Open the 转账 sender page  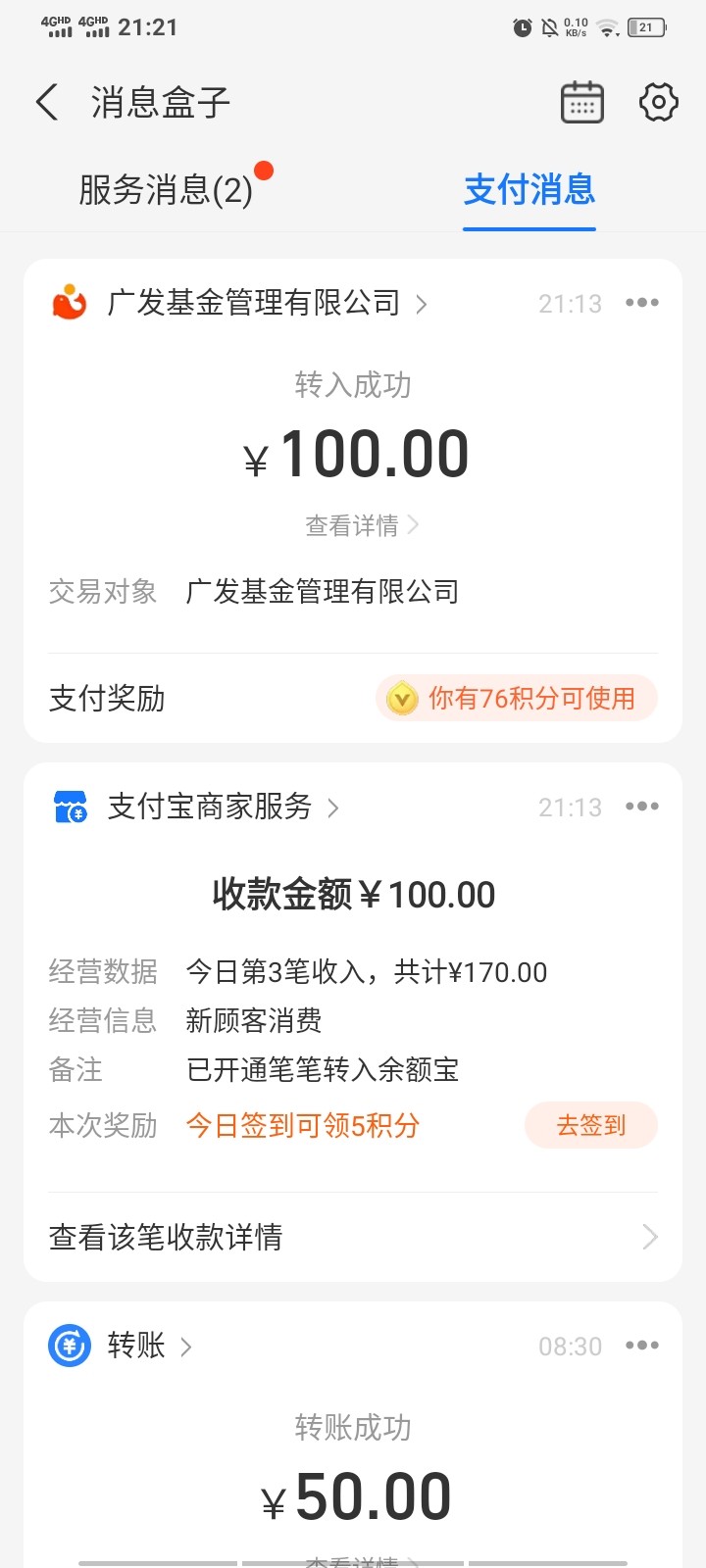pyautogui.click(x=137, y=1346)
